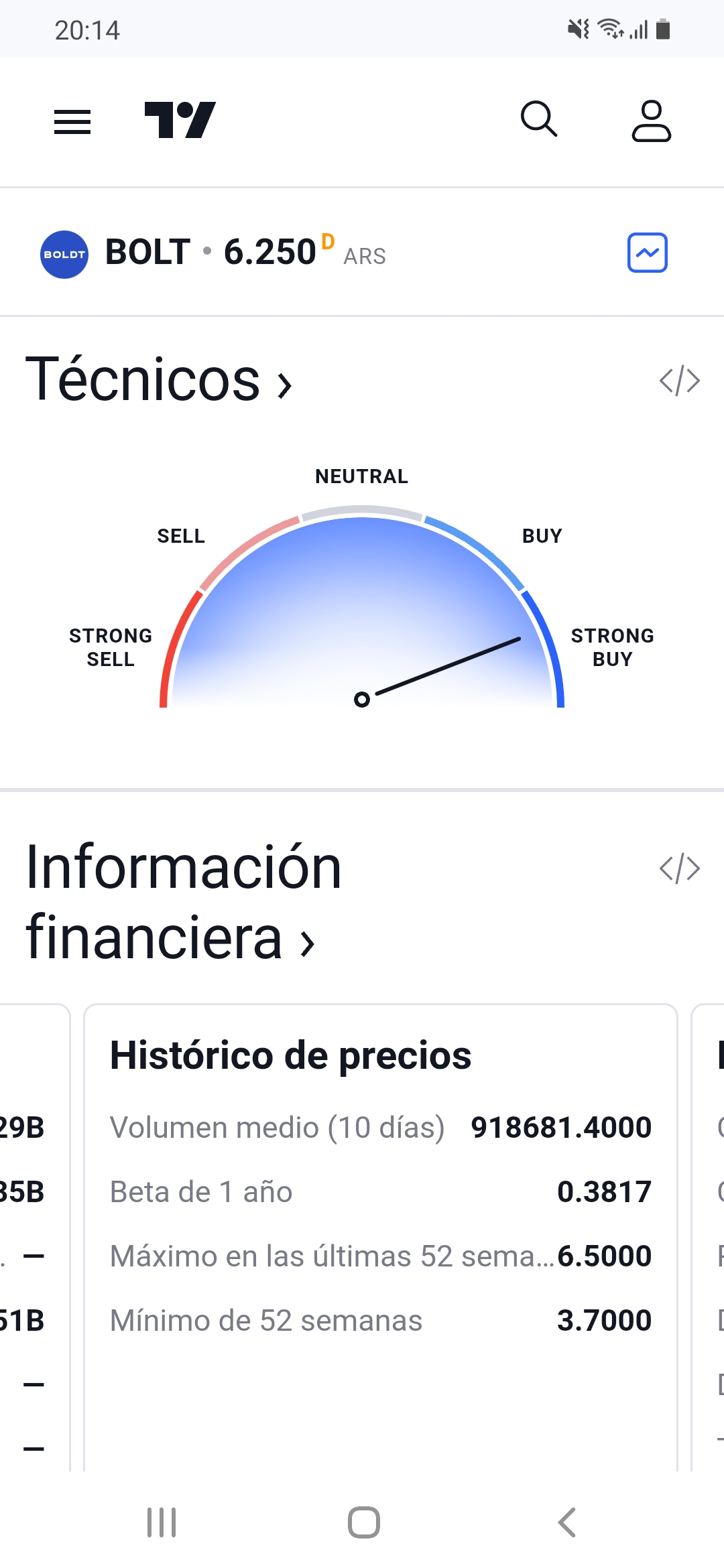Select the NEUTRAL label on the gauge

click(x=361, y=476)
